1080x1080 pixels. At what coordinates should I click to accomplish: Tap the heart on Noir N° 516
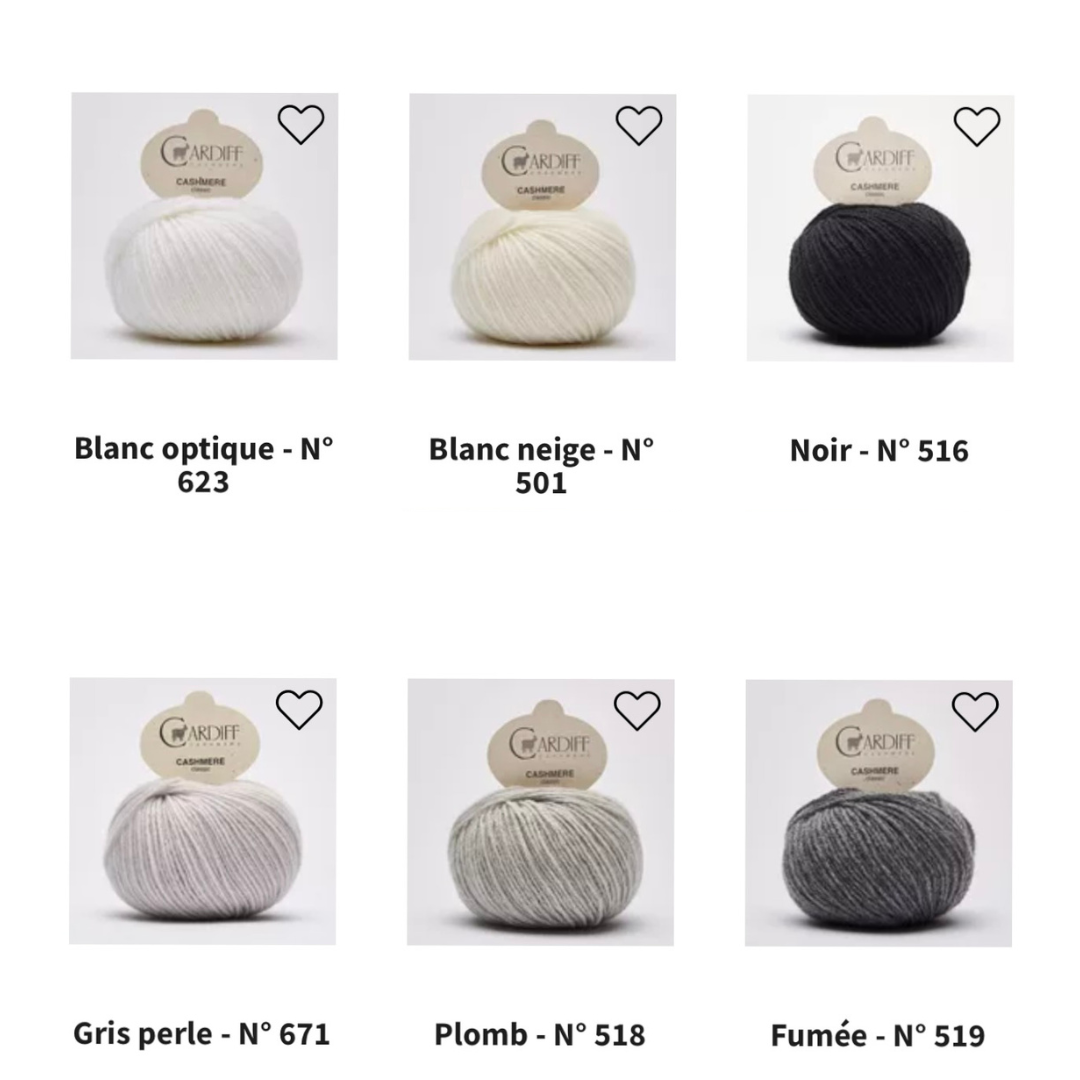tap(977, 126)
